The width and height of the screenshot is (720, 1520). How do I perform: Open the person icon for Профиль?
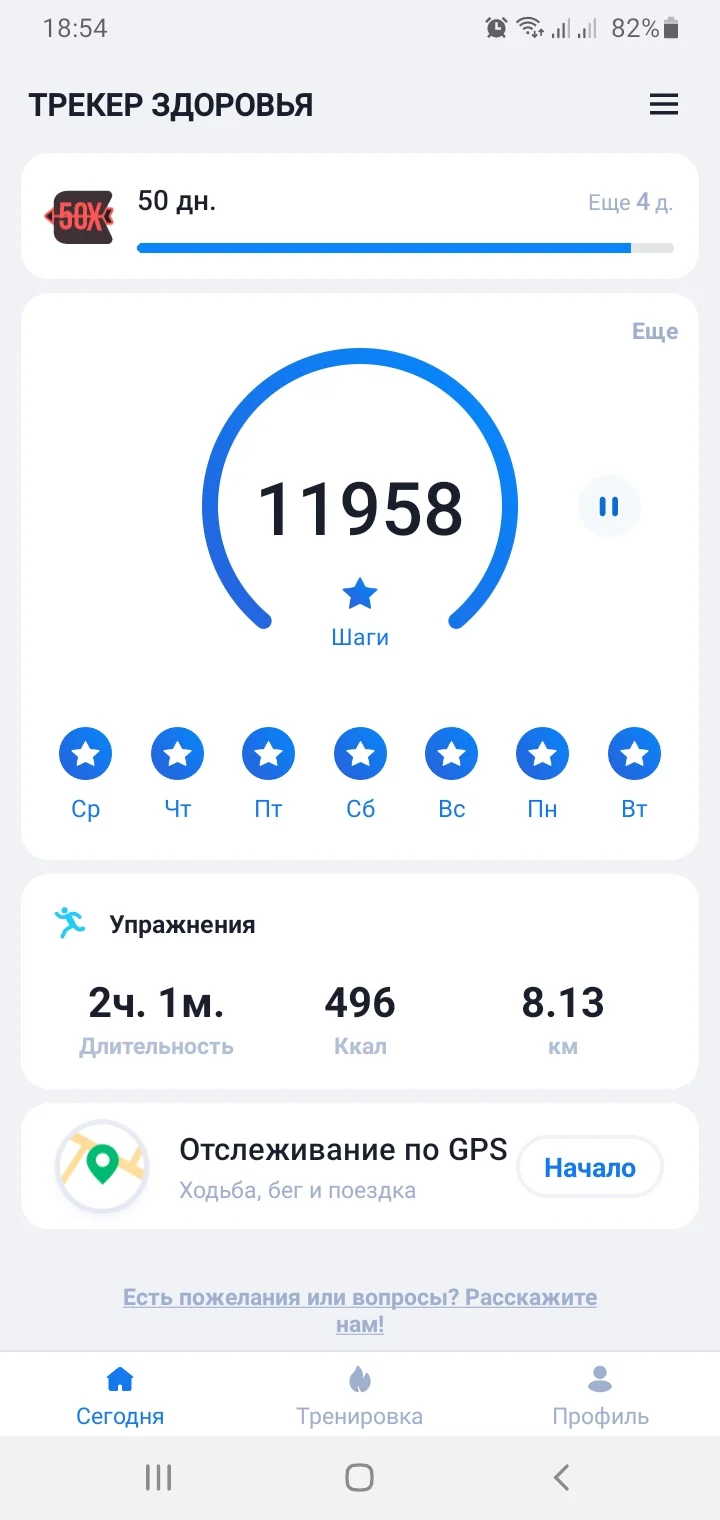(600, 1378)
